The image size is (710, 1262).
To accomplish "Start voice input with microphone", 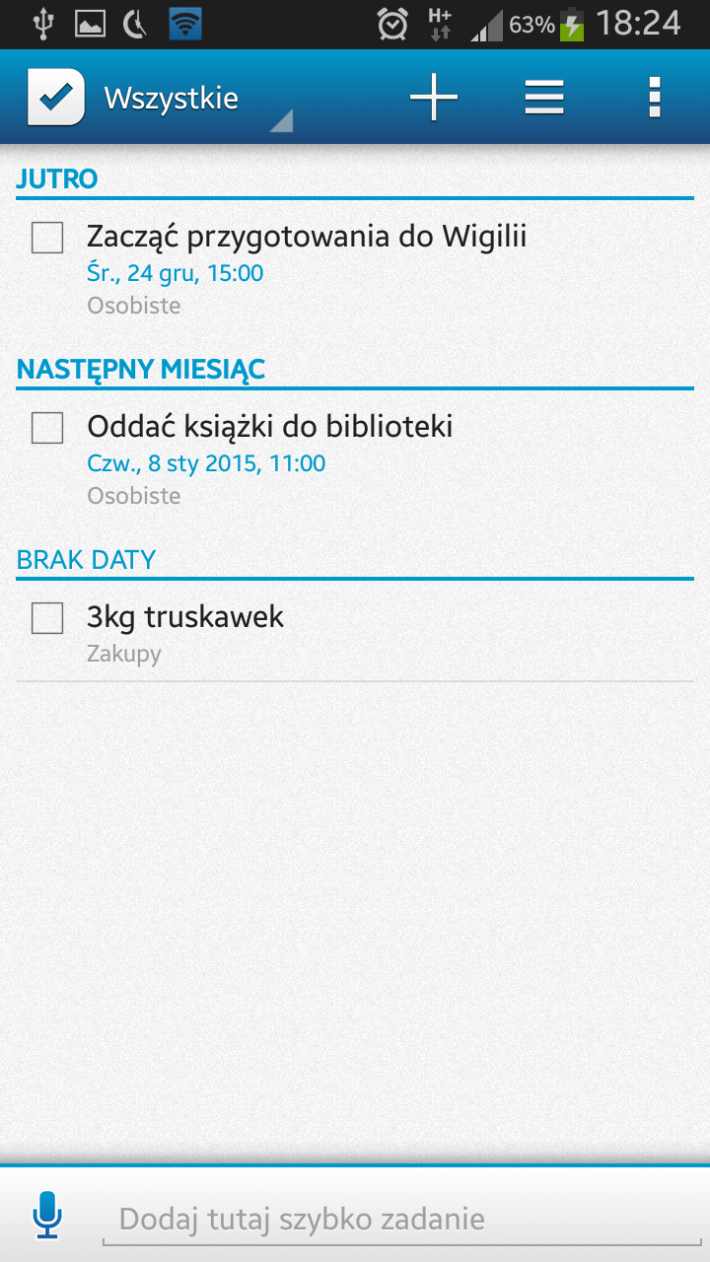I will click(x=47, y=1215).
